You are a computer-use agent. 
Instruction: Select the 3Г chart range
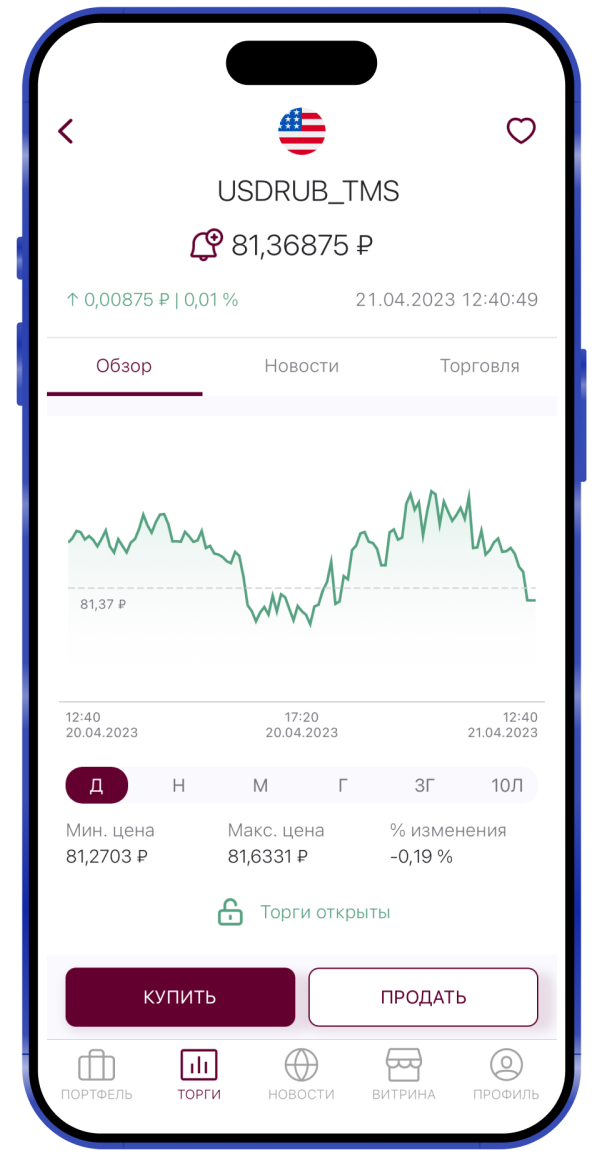[x=424, y=785]
